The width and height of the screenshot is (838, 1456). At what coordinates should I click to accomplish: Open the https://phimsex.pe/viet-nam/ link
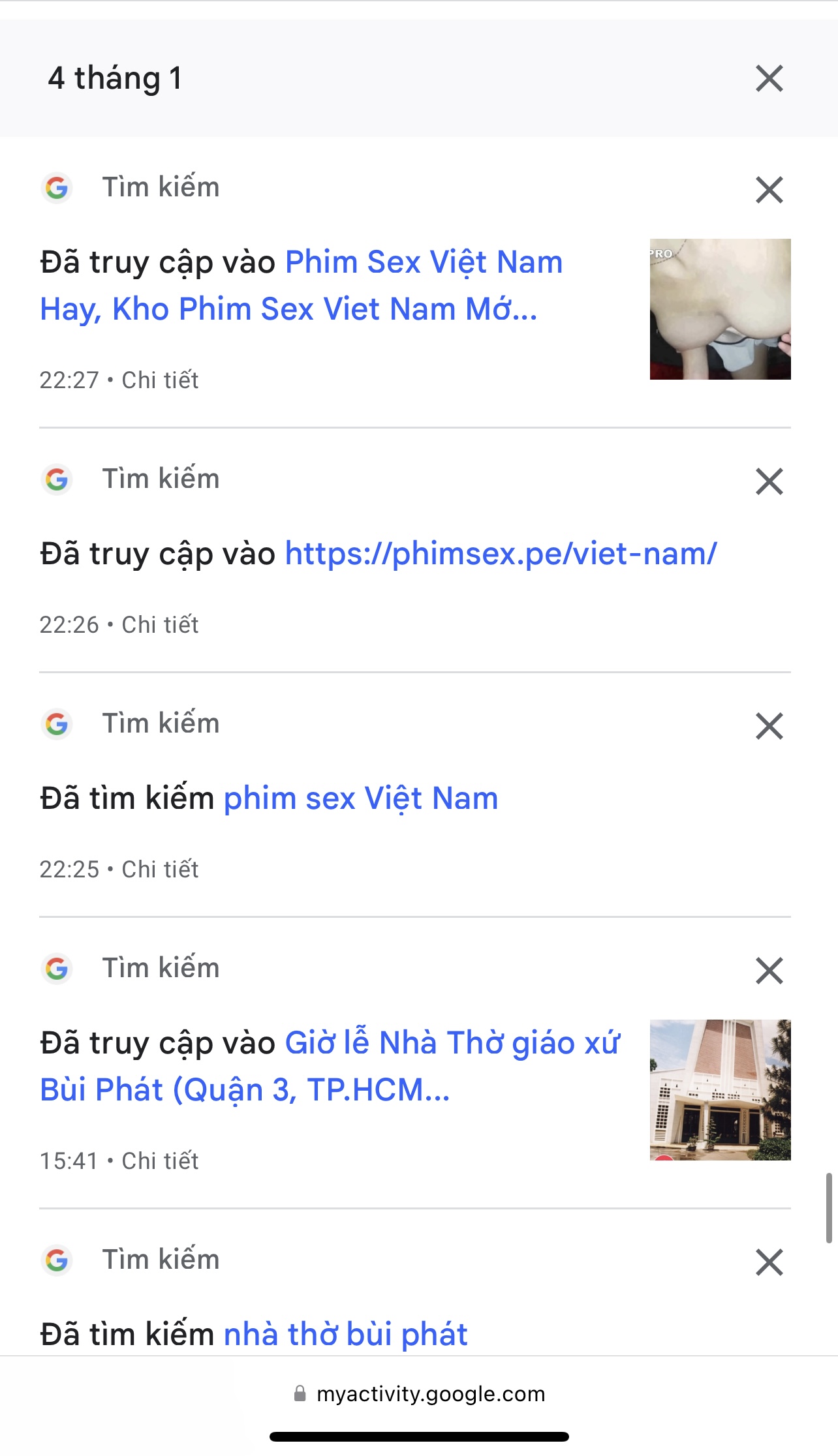coord(501,554)
